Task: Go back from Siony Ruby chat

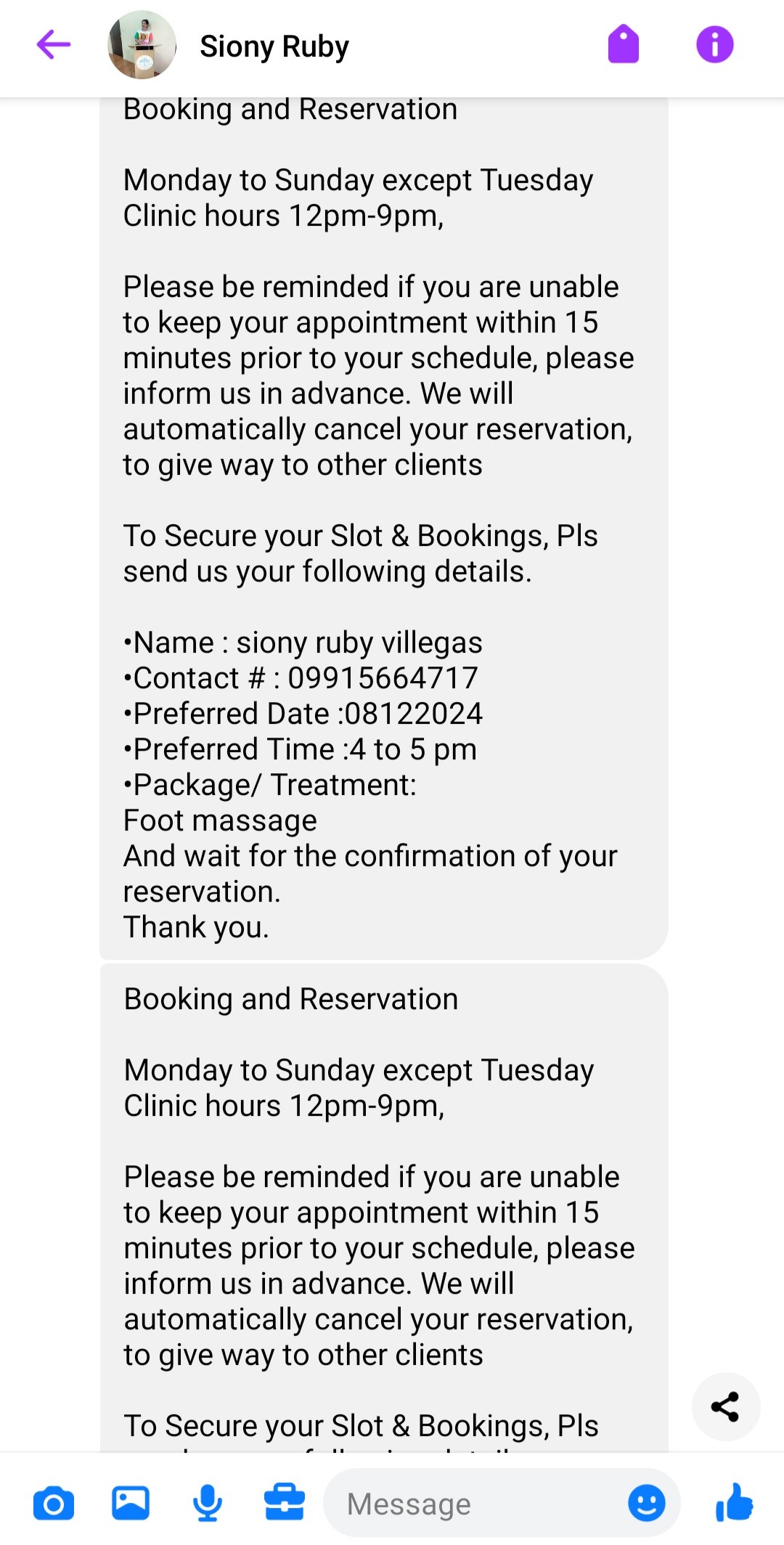Action: click(x=54, y=45)
